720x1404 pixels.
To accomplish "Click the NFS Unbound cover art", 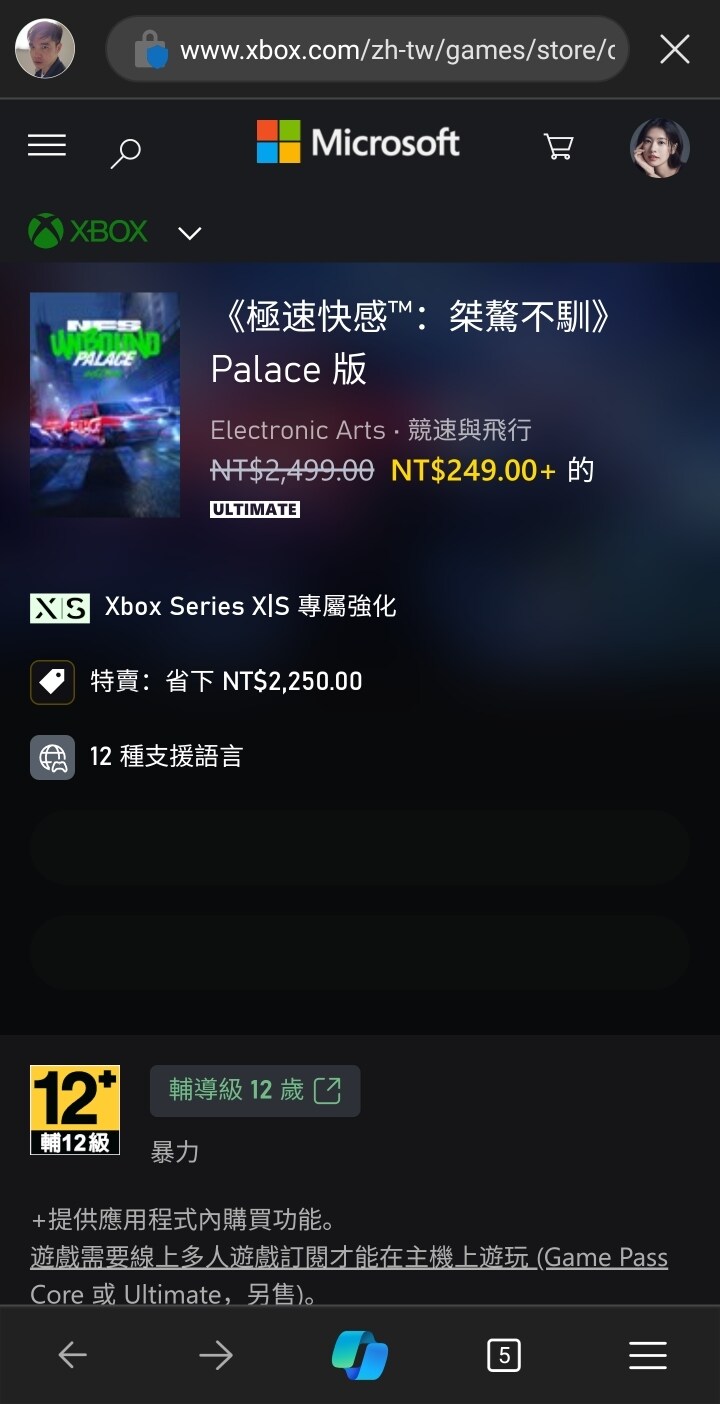I will coord(105,404).
